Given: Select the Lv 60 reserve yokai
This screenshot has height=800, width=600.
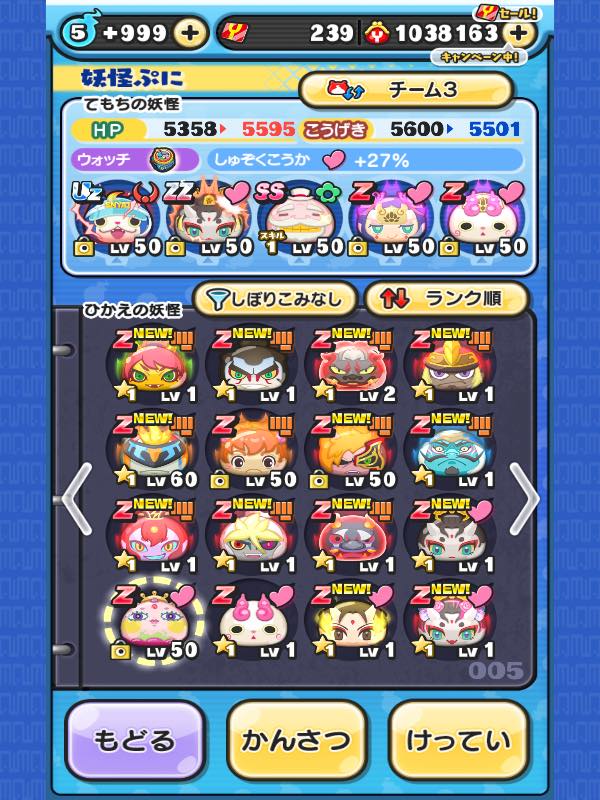Looking at the screenshot, I should click(x=154, y=450).
